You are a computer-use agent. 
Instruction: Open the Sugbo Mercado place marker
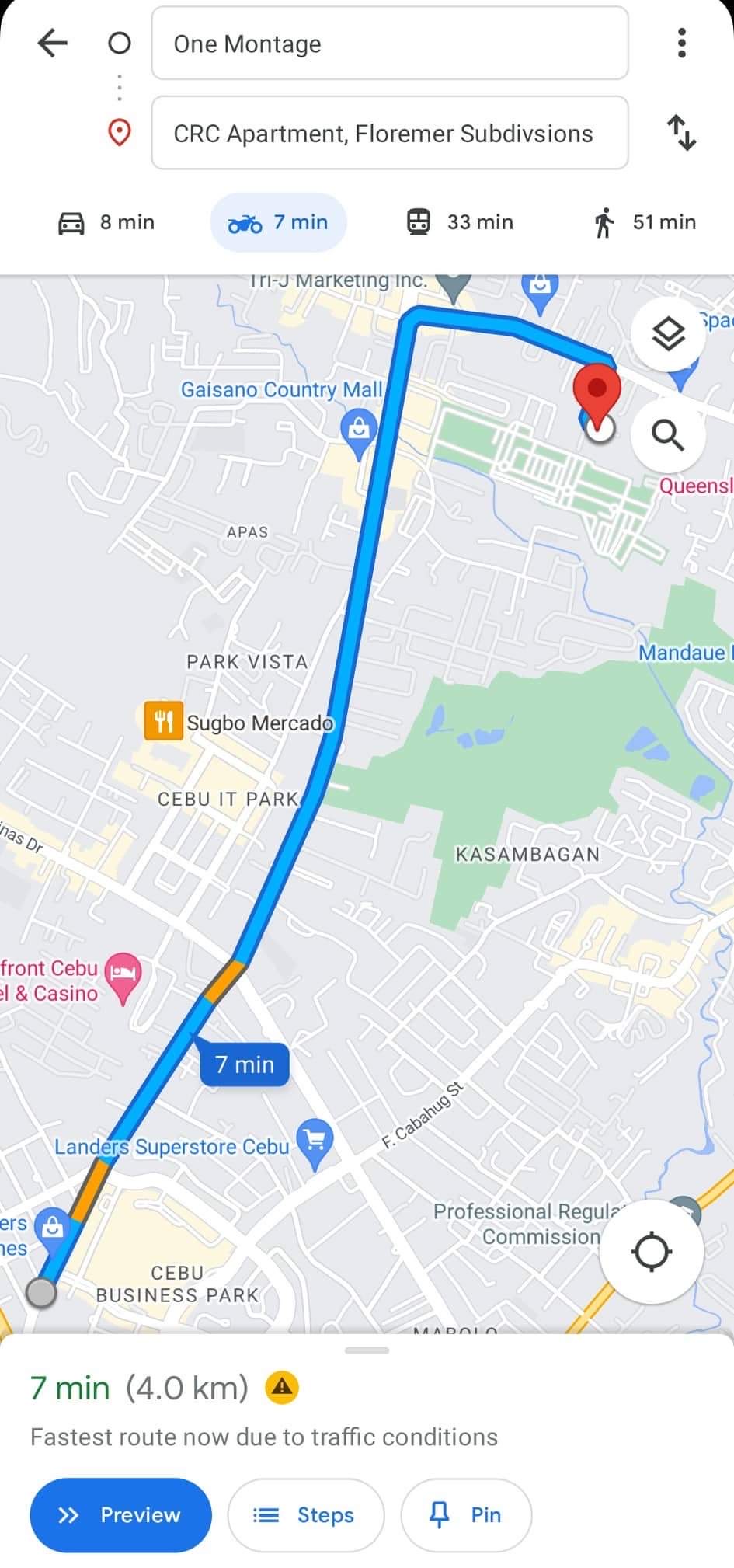(163, 721)
